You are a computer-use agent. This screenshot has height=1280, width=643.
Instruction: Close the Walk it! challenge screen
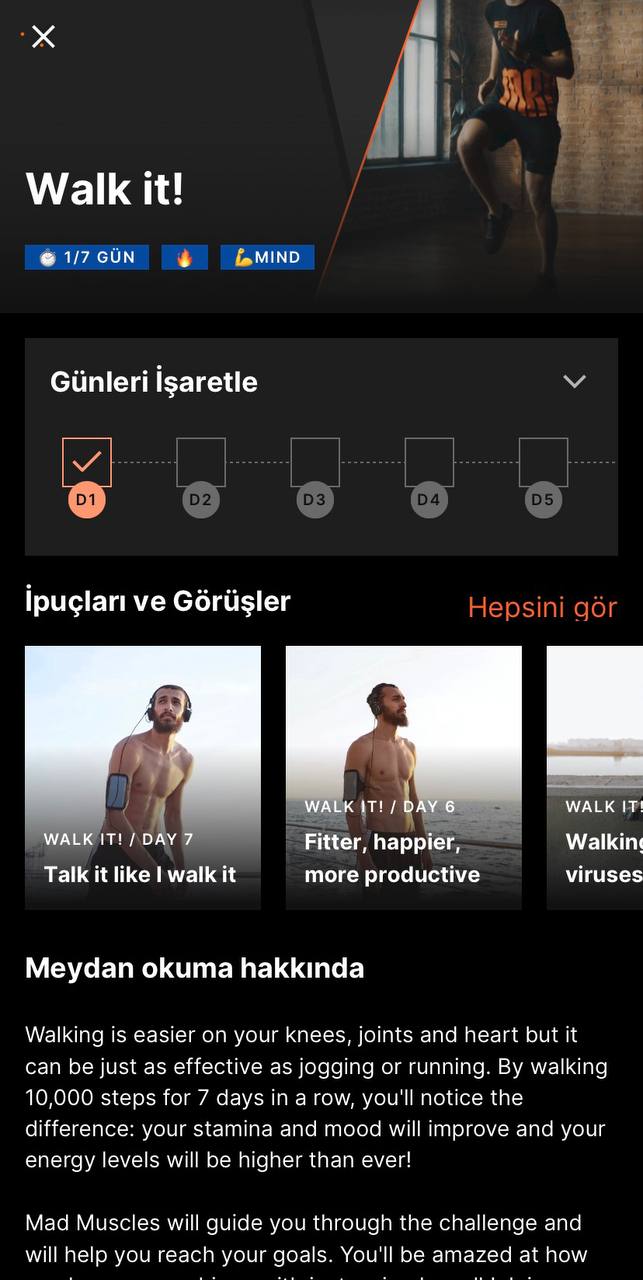point(43,37)
